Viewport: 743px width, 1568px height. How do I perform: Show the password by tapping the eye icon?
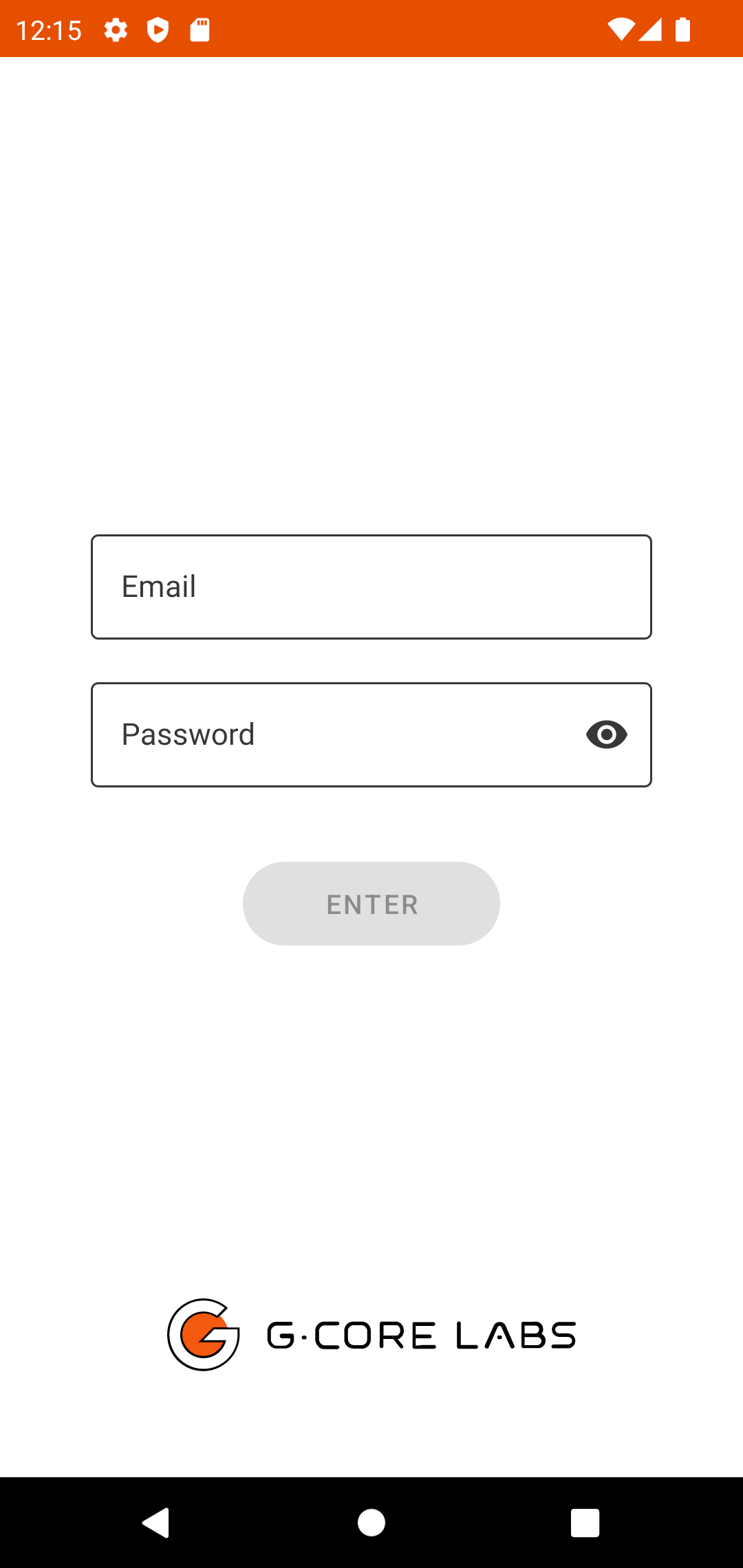coord(606,734)
